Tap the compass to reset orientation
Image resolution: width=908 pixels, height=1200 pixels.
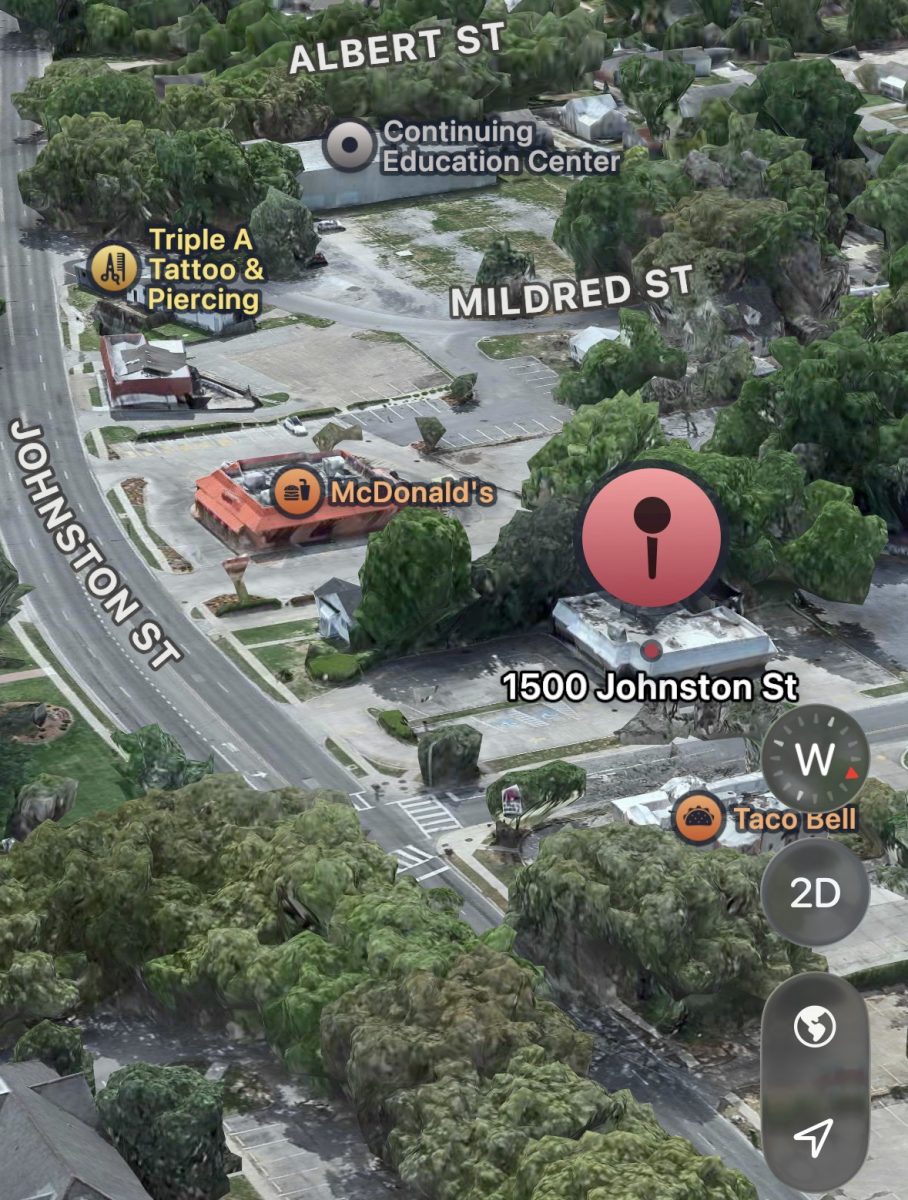(x=815, y=760)
